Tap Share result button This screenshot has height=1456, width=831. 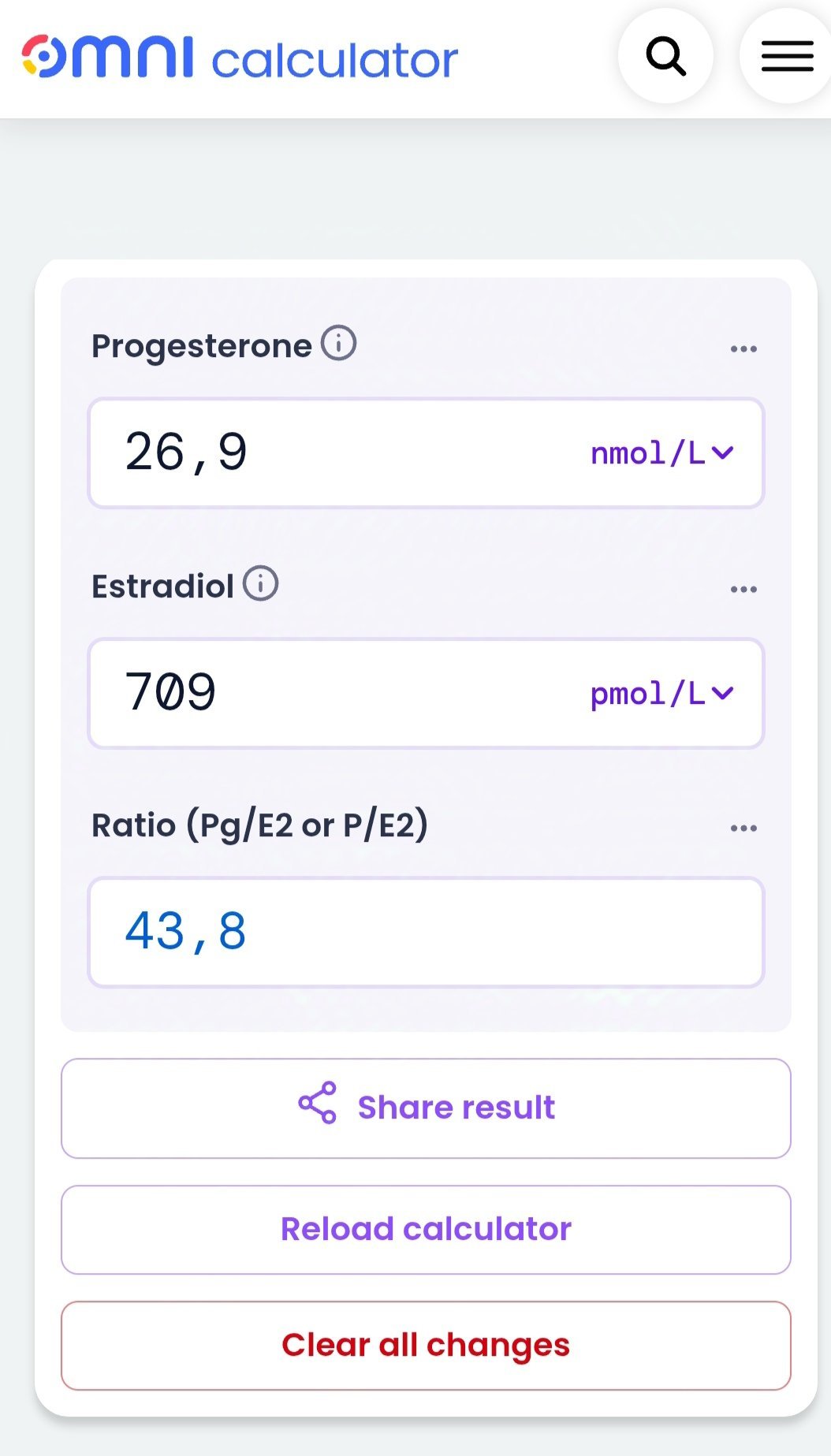click(x=426, y=1108)
